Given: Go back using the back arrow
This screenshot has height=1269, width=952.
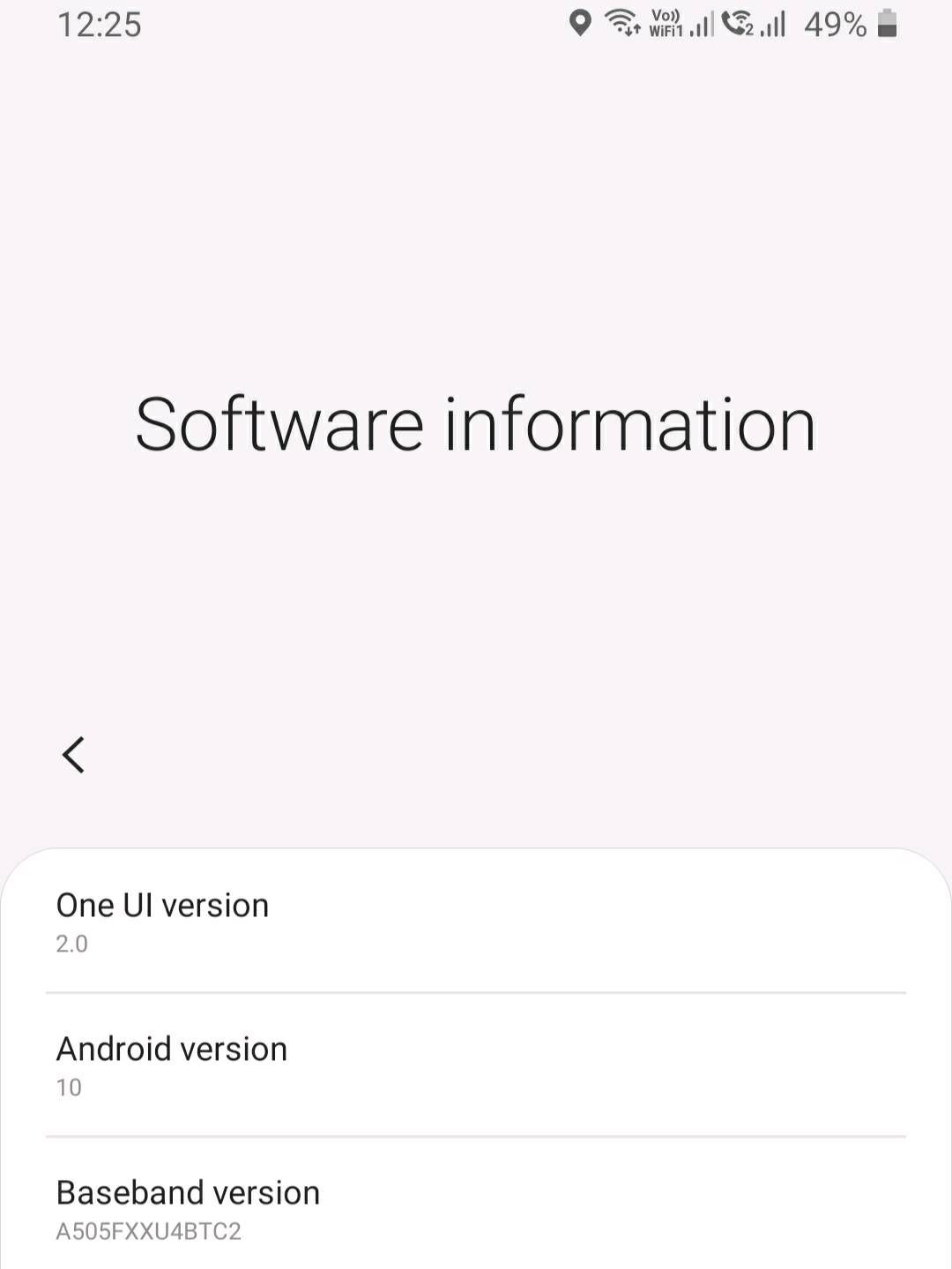Looking at the screenshot, I should pos(74,755).
